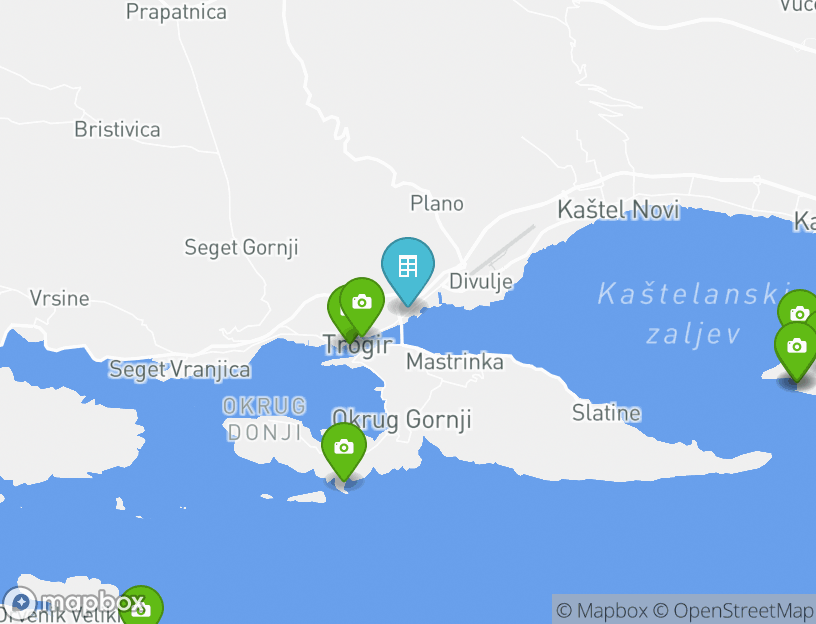Select the green camera marker at Trogir
The height and width of the screenshot is (624, 816).
(362, 302)
